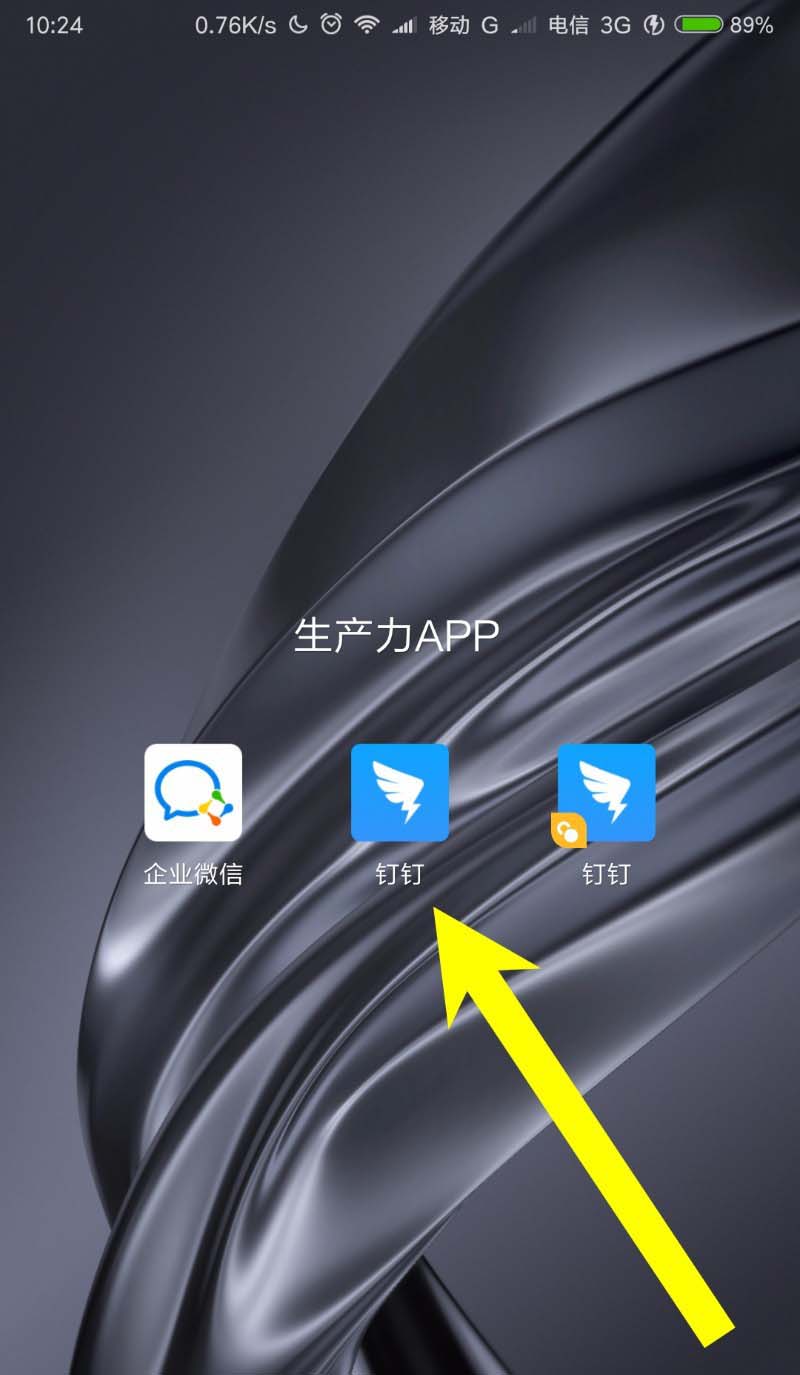
Task: Open the 企业微信 app
Action: click(193, 793)
